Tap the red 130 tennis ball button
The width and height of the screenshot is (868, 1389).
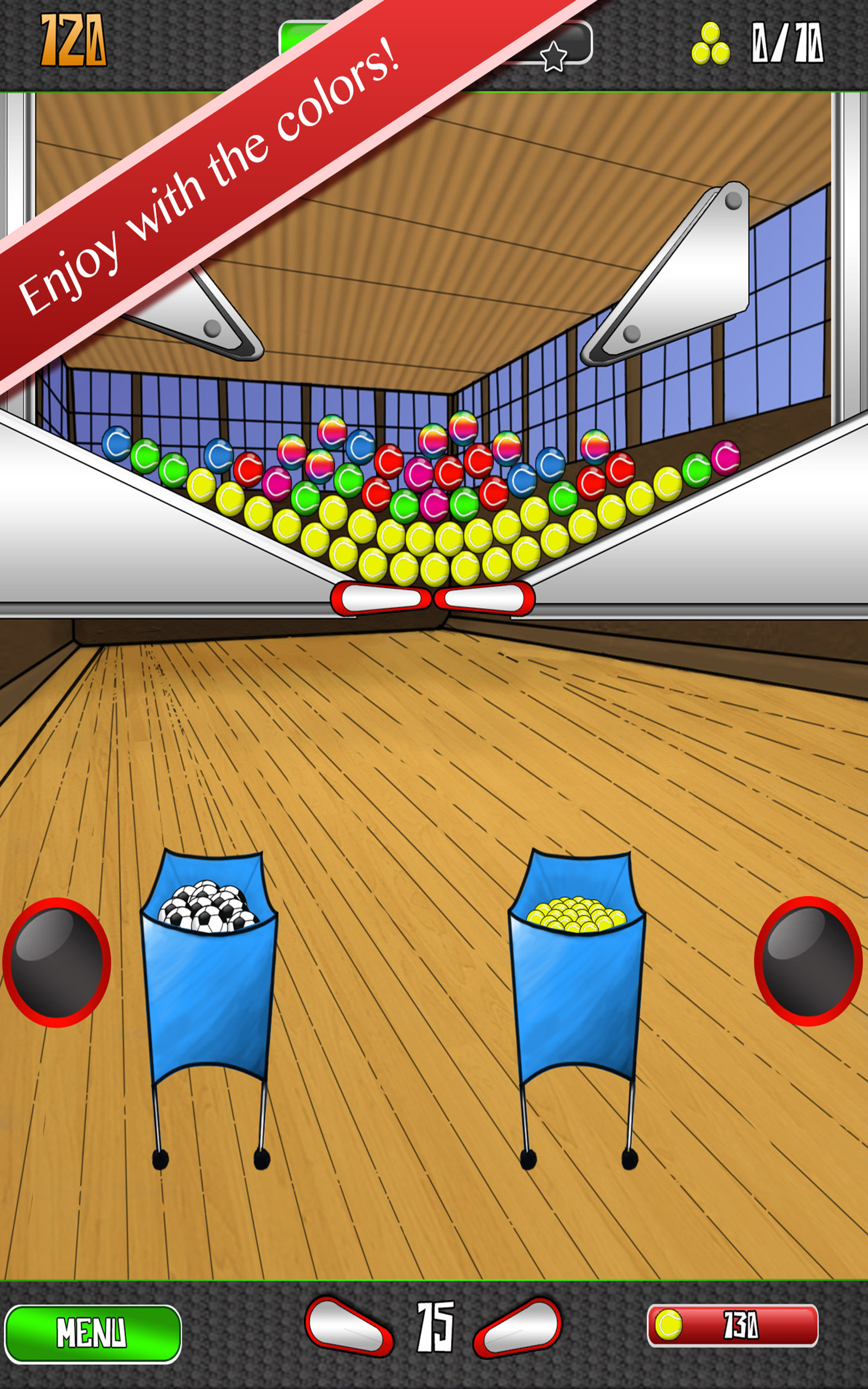pyautogui.click(x=732, y=1326)
